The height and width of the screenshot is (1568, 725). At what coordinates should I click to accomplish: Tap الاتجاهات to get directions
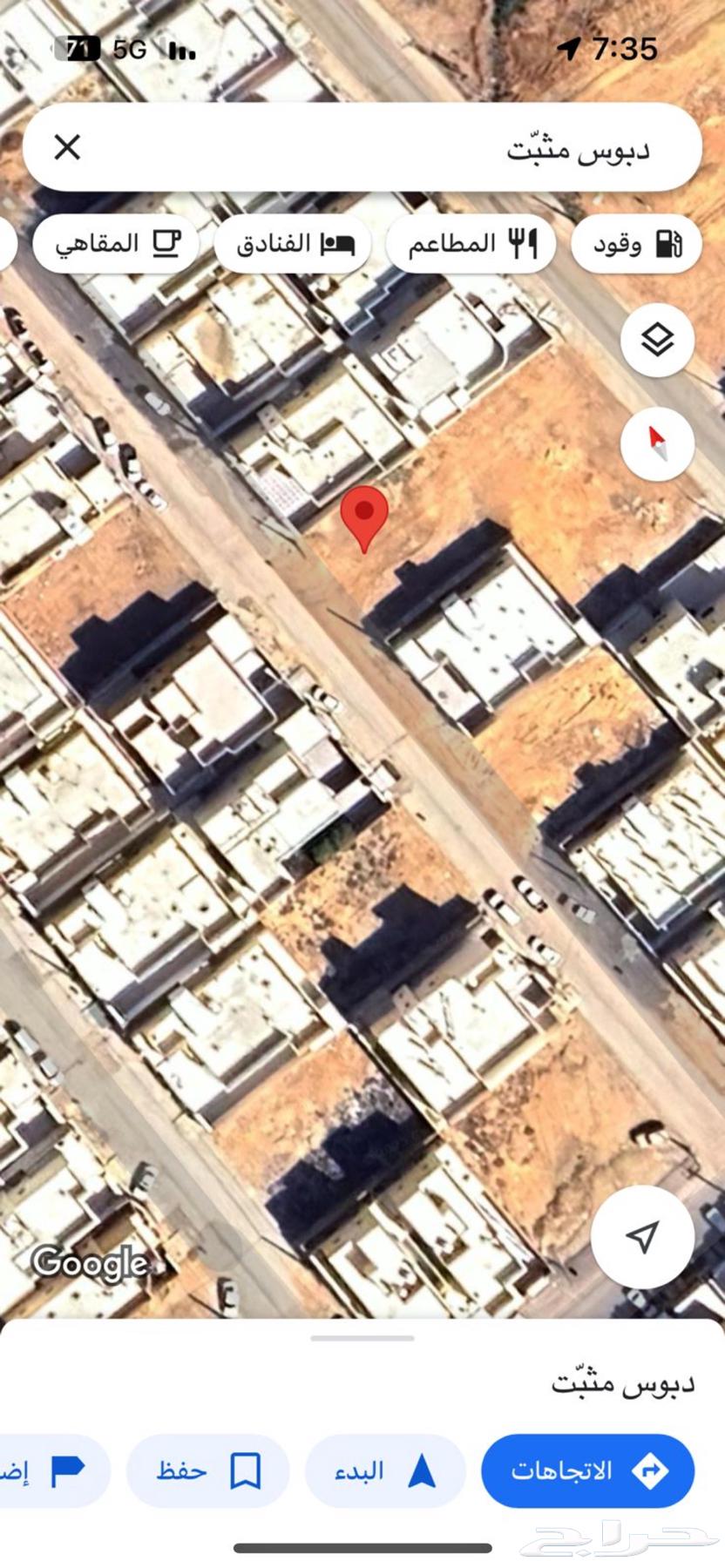[586, 1470]
